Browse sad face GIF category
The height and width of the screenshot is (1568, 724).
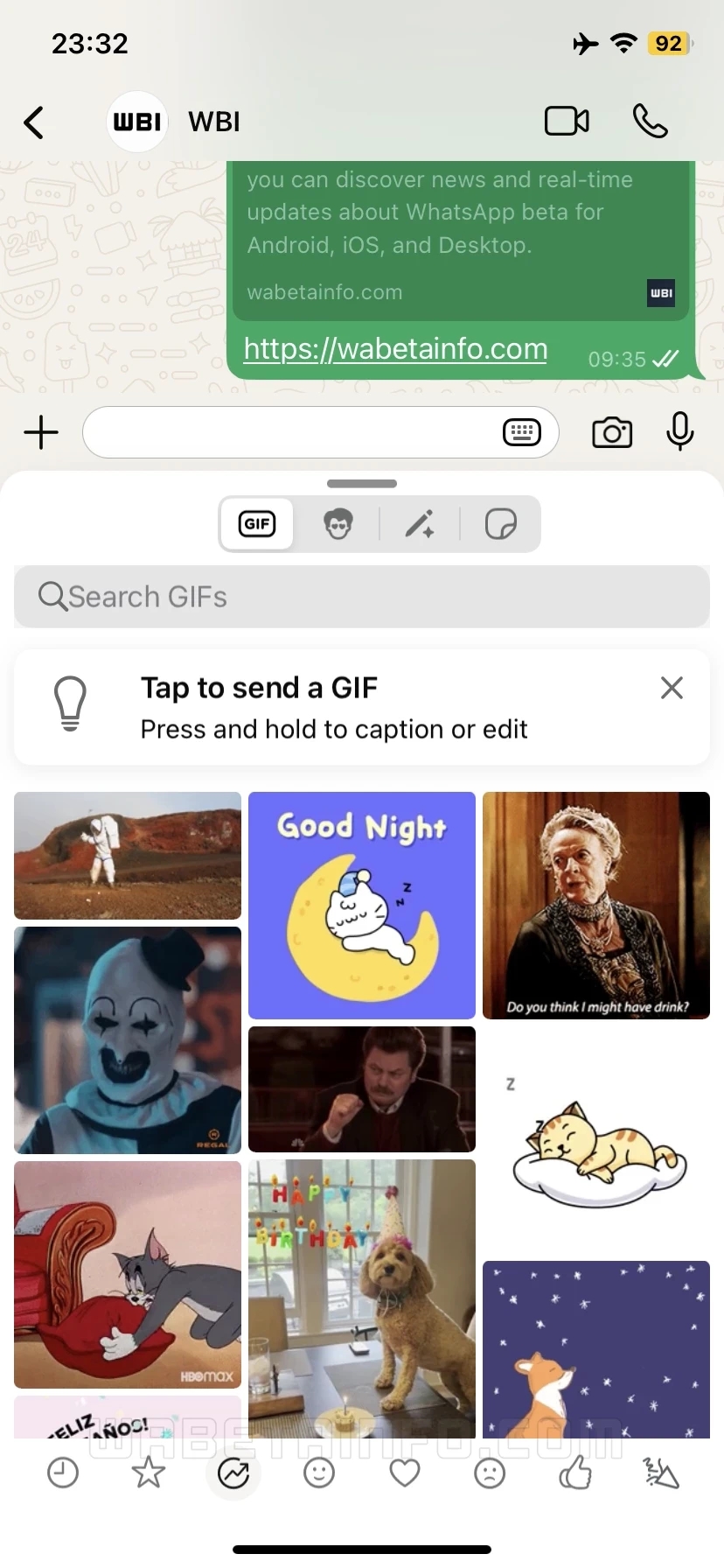489,1473
